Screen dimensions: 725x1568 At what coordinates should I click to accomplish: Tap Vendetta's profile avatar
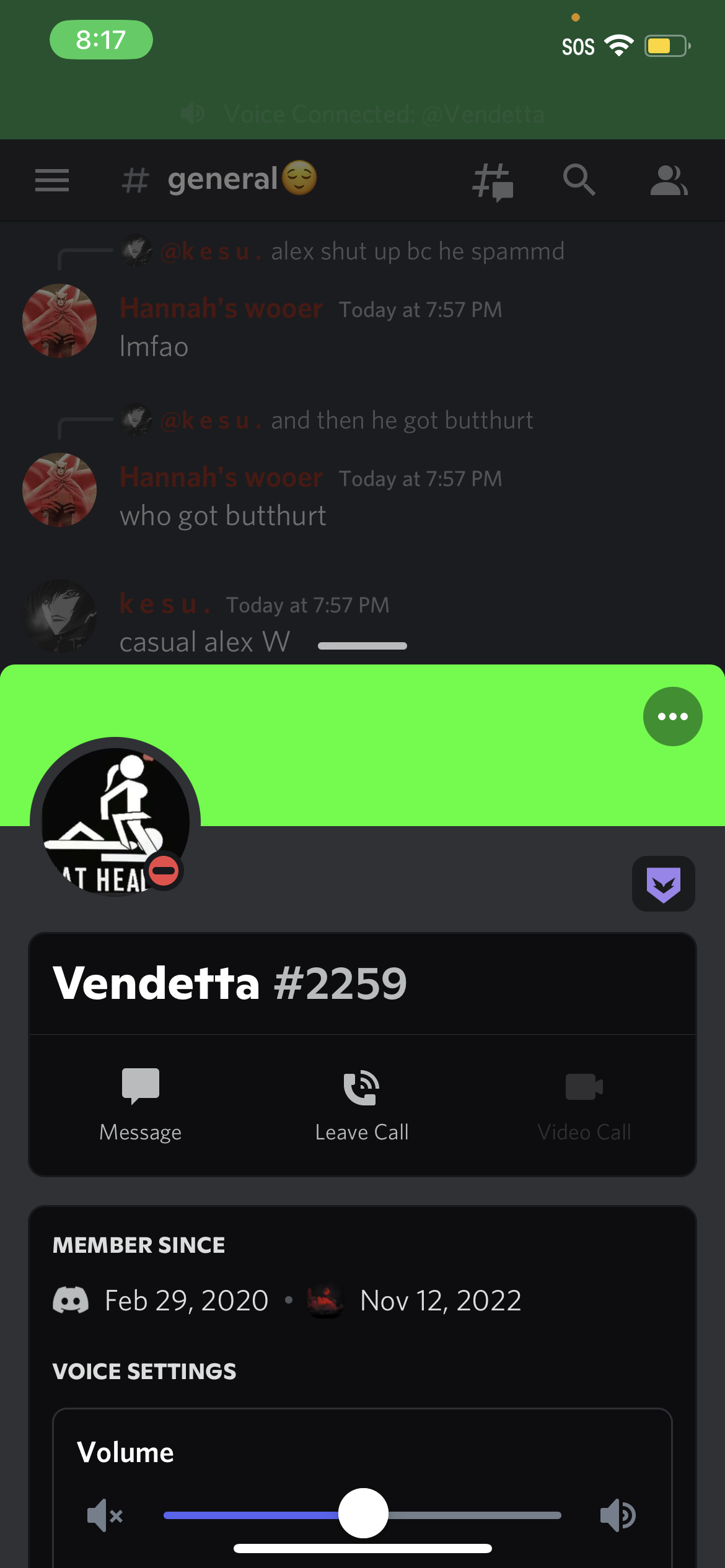click(x=115, y=817)
